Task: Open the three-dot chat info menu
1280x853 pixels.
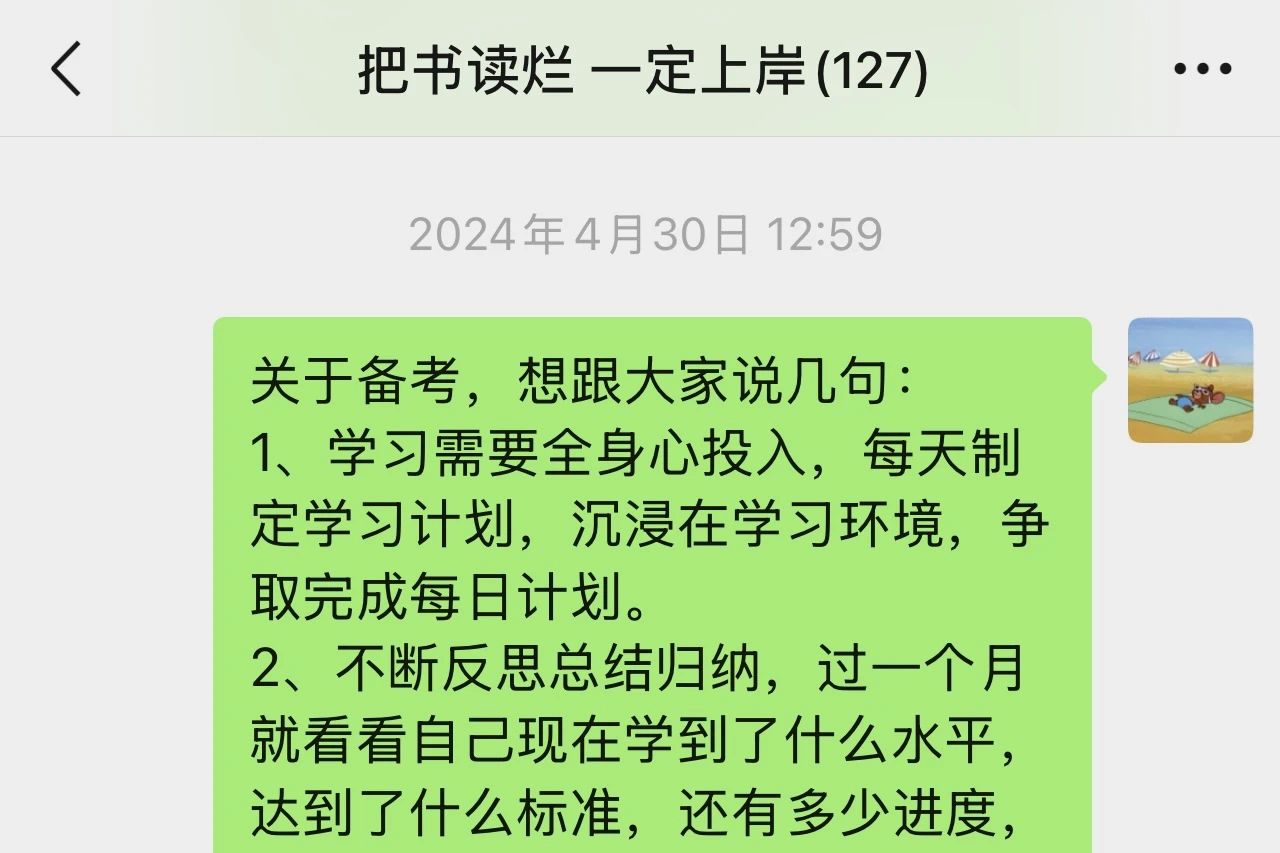Action: tap(1202, 70)
